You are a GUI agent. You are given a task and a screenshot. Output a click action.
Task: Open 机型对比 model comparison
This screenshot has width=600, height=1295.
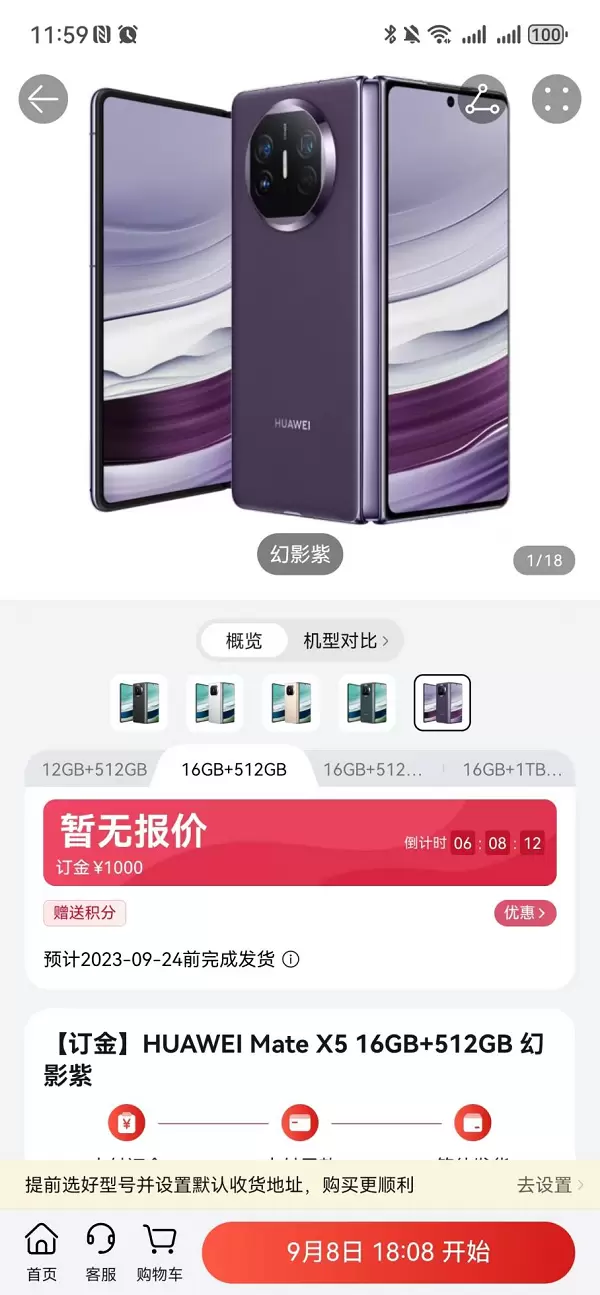(345, 641)
